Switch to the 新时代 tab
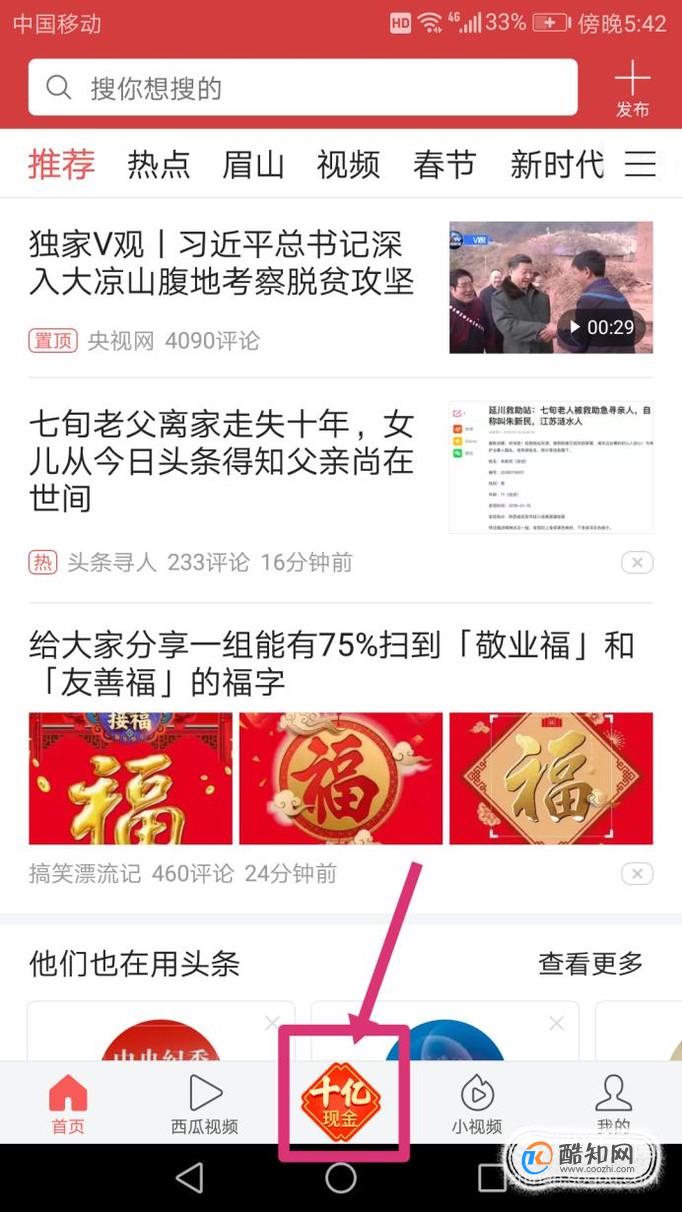Viewport: 682px width, 1212px height. pos(556,164)
